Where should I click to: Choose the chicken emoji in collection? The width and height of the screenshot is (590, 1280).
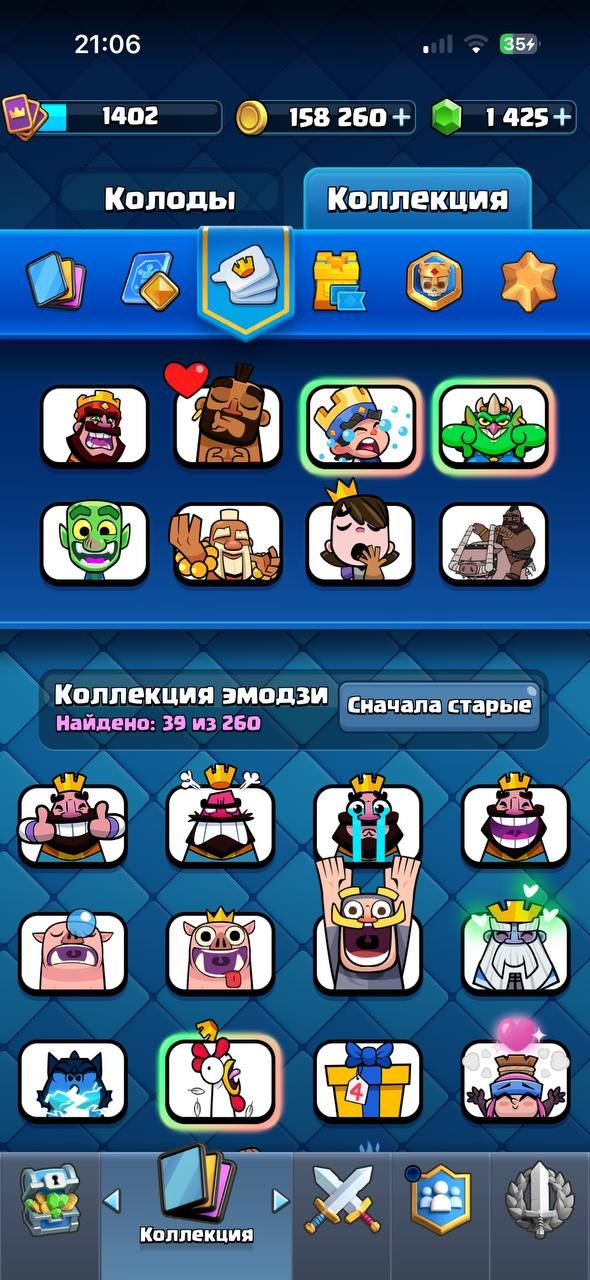tap(220, 1078)
